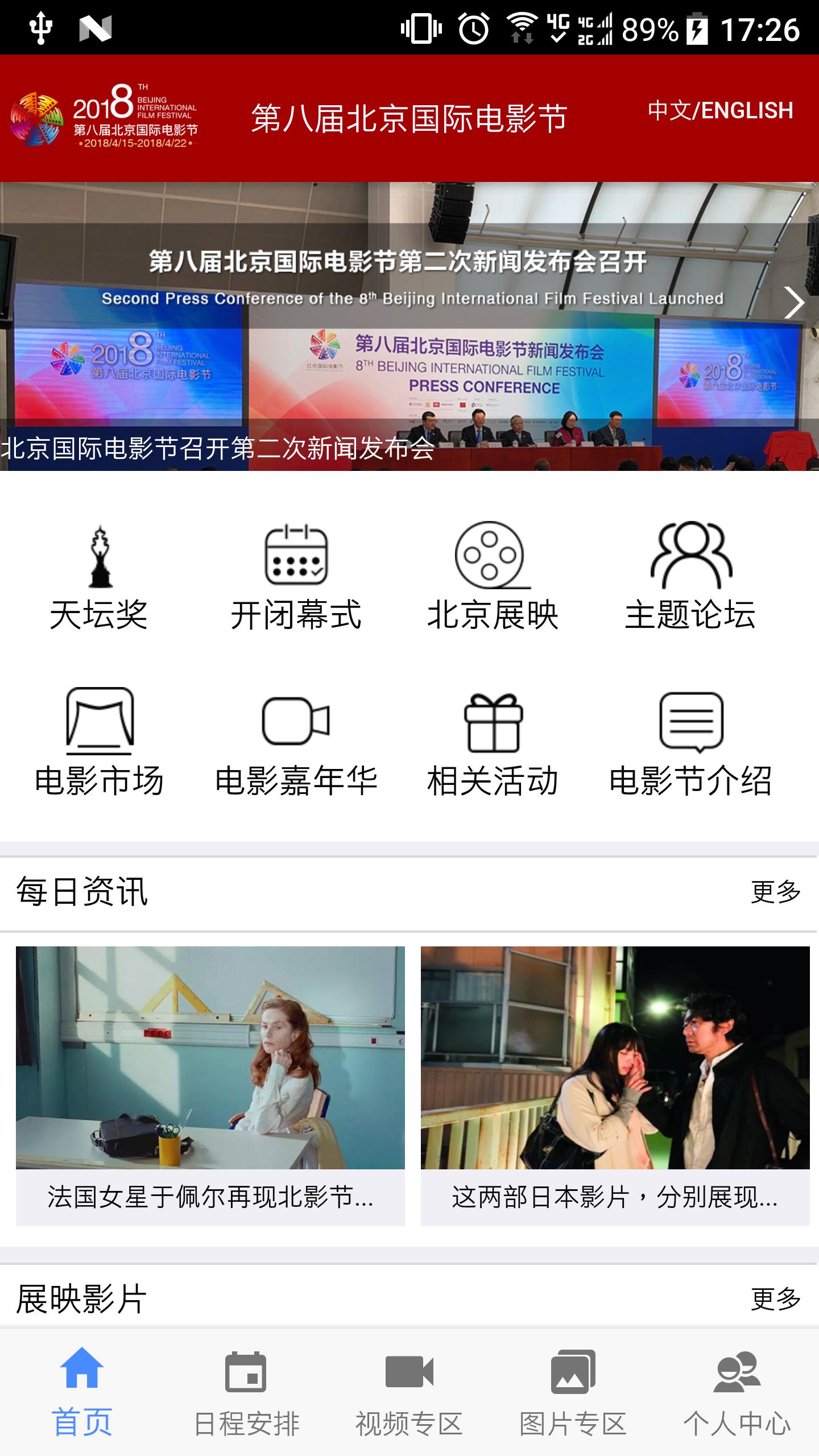
Task: Switch to 图片专区 tab
Action: point(573,1392)
